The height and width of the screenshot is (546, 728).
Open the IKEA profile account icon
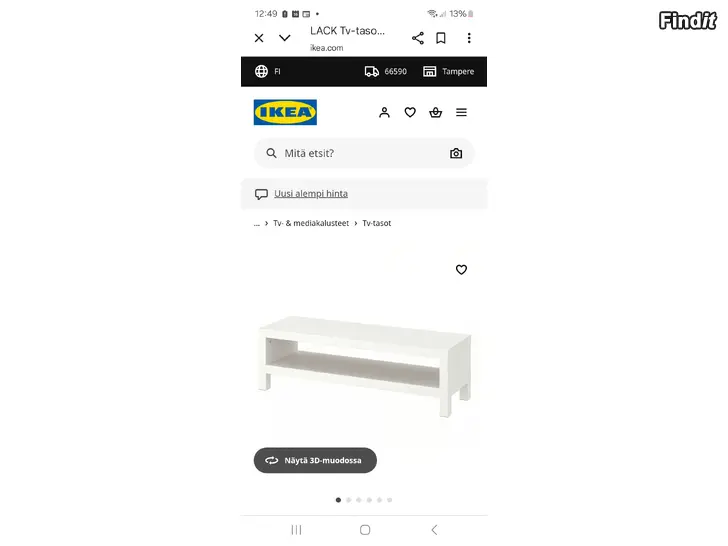coord(384,112)
